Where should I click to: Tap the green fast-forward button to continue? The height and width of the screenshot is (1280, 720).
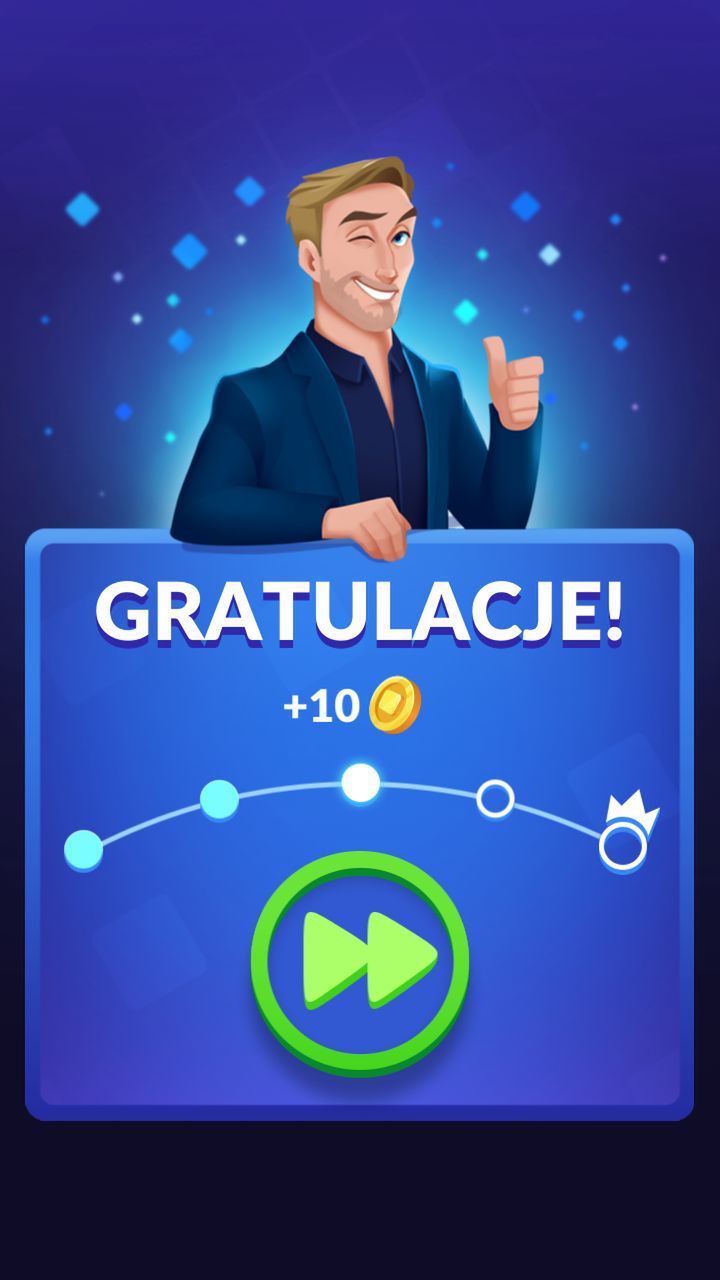tap(360, 962)
